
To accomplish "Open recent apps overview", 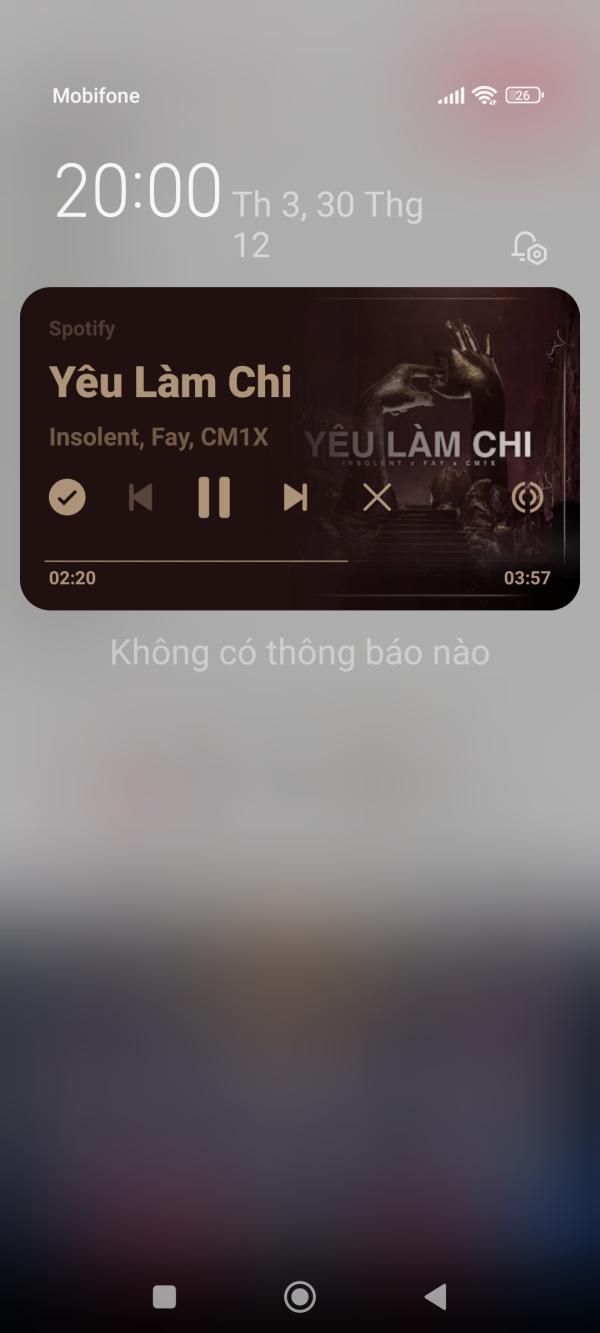I will point(164,1297).
